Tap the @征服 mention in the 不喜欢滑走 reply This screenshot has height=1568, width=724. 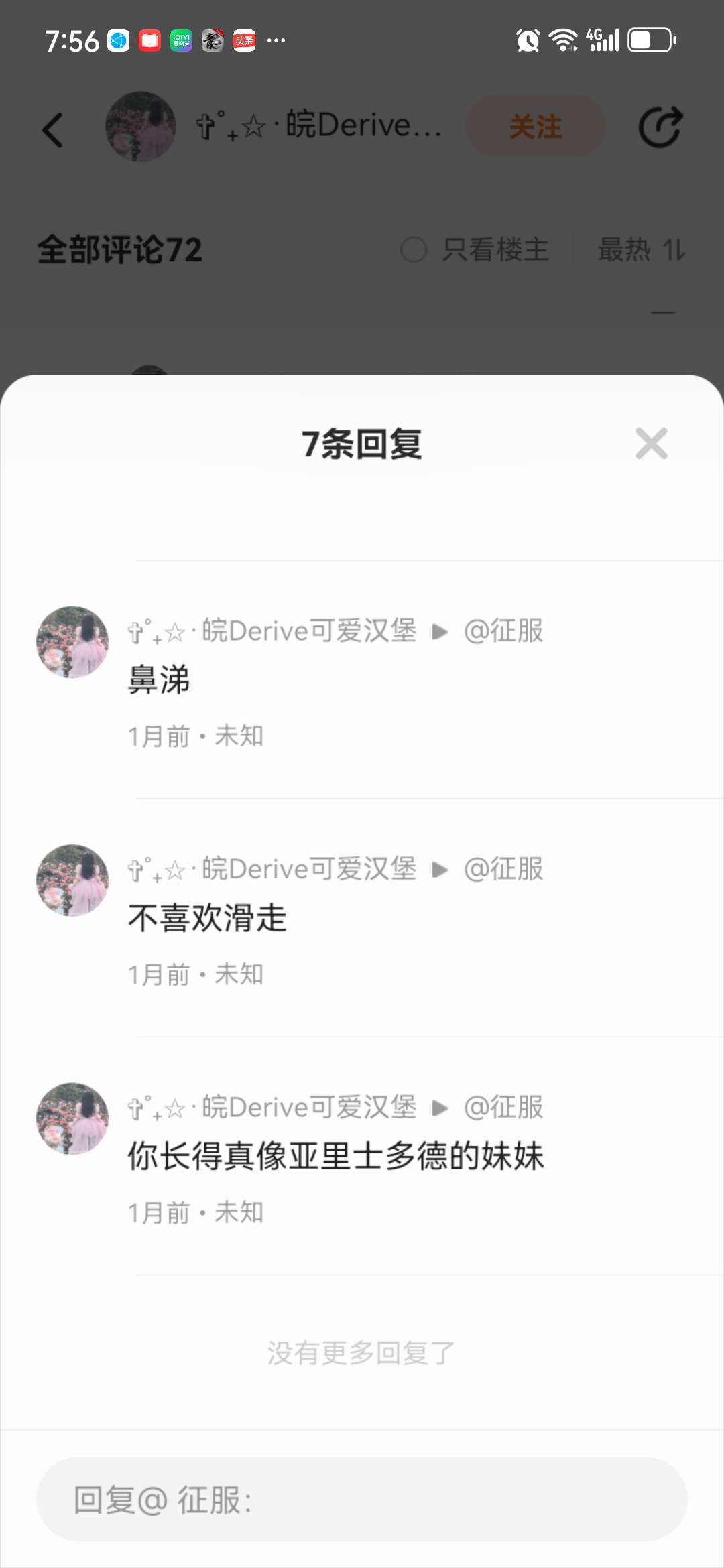(503, 869)
